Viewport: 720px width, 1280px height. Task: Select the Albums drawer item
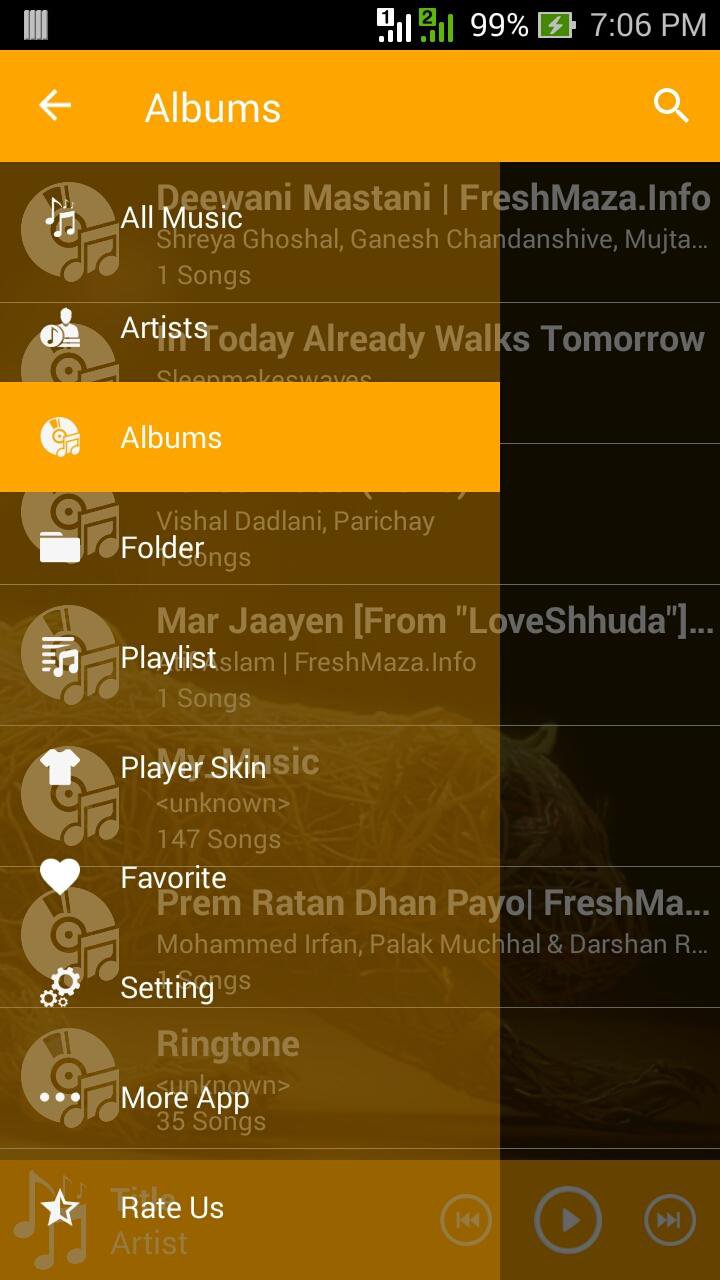tap(170, 438)
